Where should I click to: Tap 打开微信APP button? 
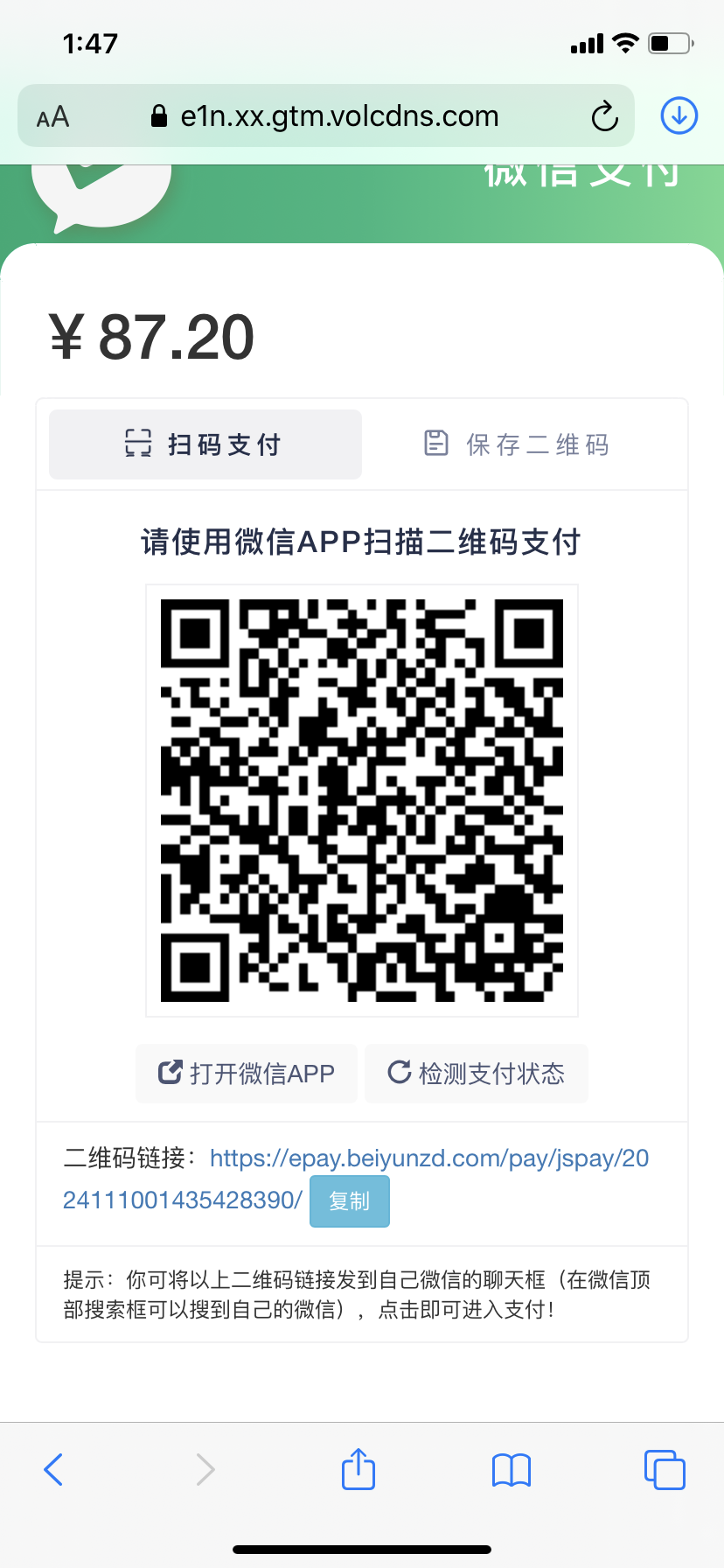click(x=247, y=1074)
